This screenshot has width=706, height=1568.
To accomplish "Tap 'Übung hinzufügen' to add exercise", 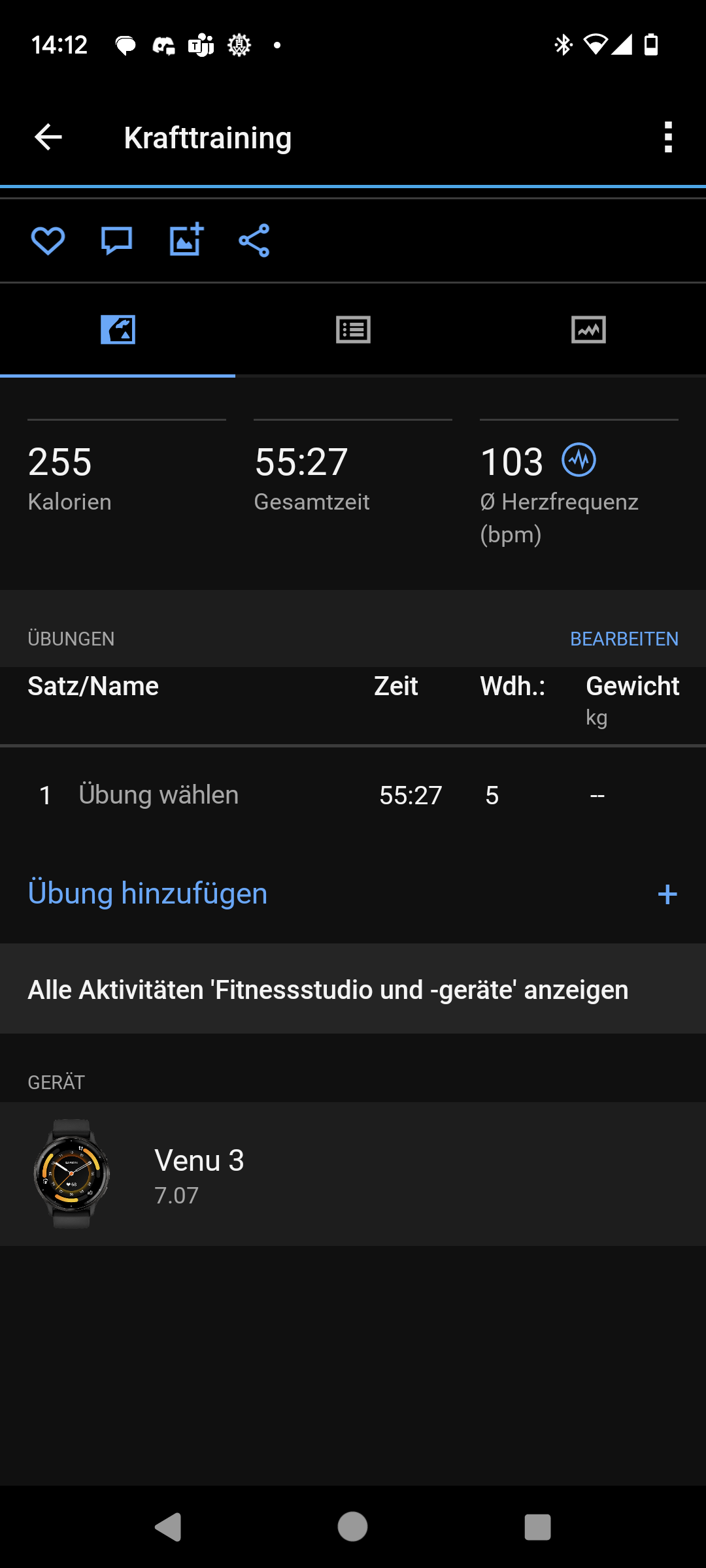I will (353, 893).
